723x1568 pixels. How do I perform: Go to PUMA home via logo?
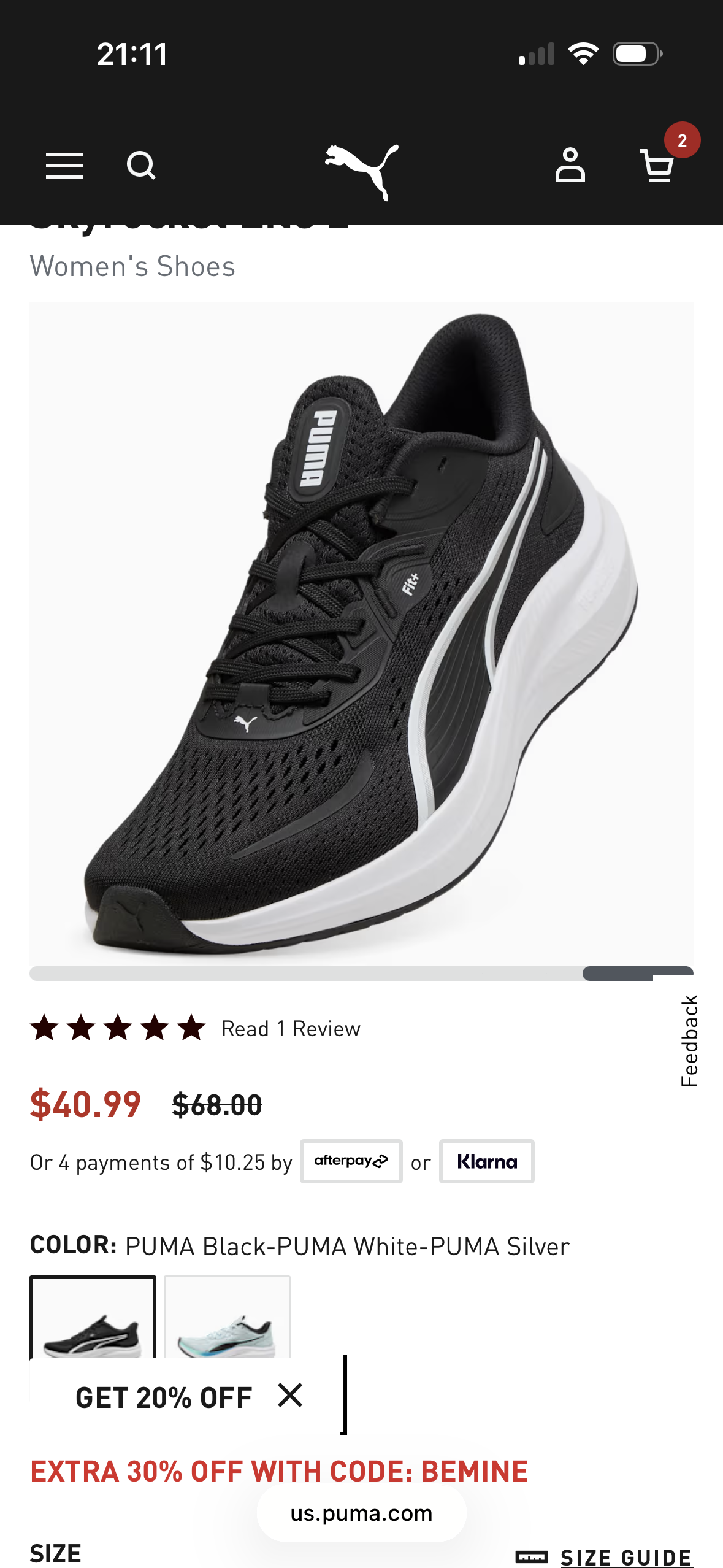click(x=362, y=171)
